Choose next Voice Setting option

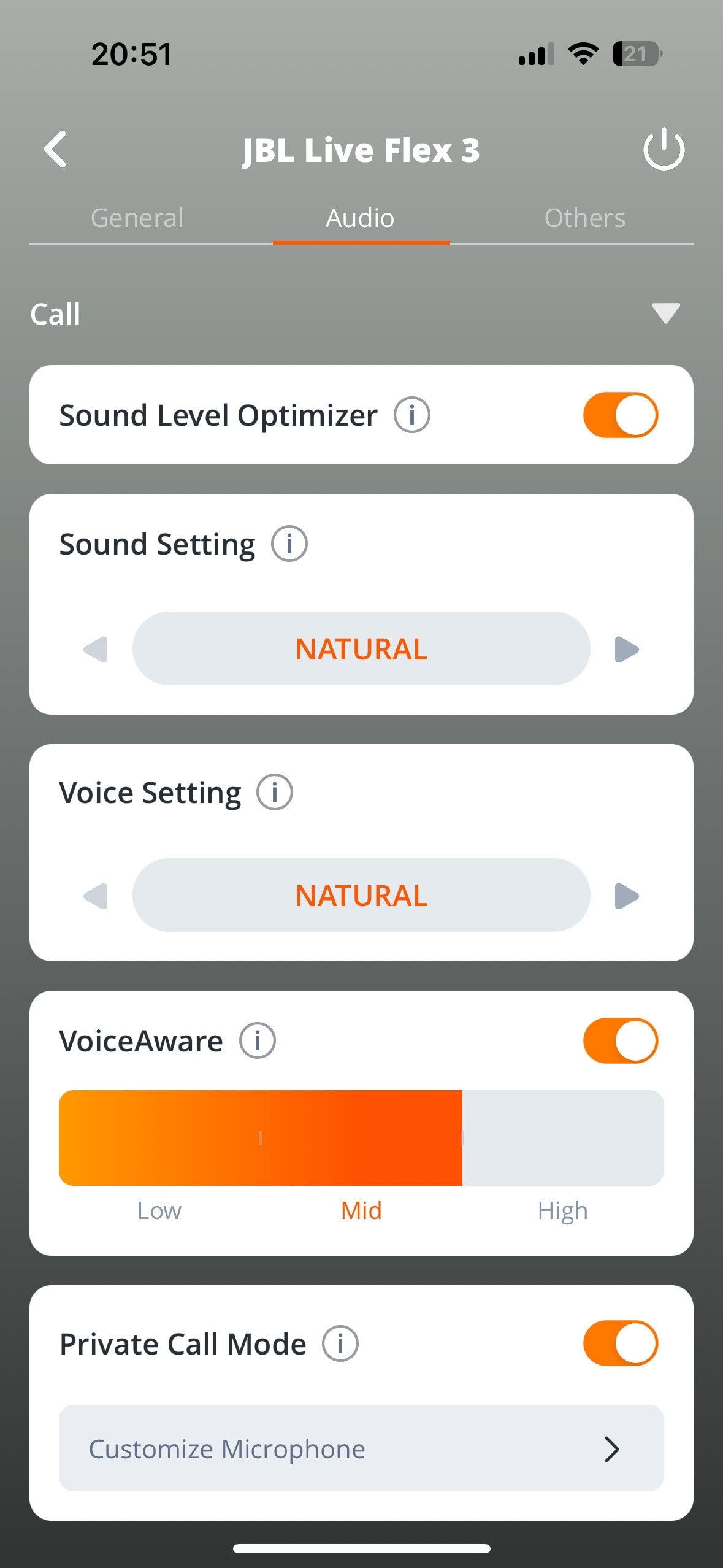[x=626, y=896]
